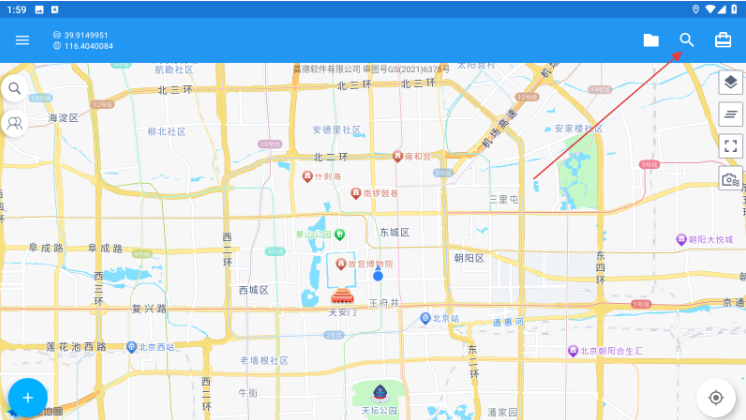Open the map layers button
Image resolution: width=746 pixels, height=420 pixels.
(x=731, y=83)
